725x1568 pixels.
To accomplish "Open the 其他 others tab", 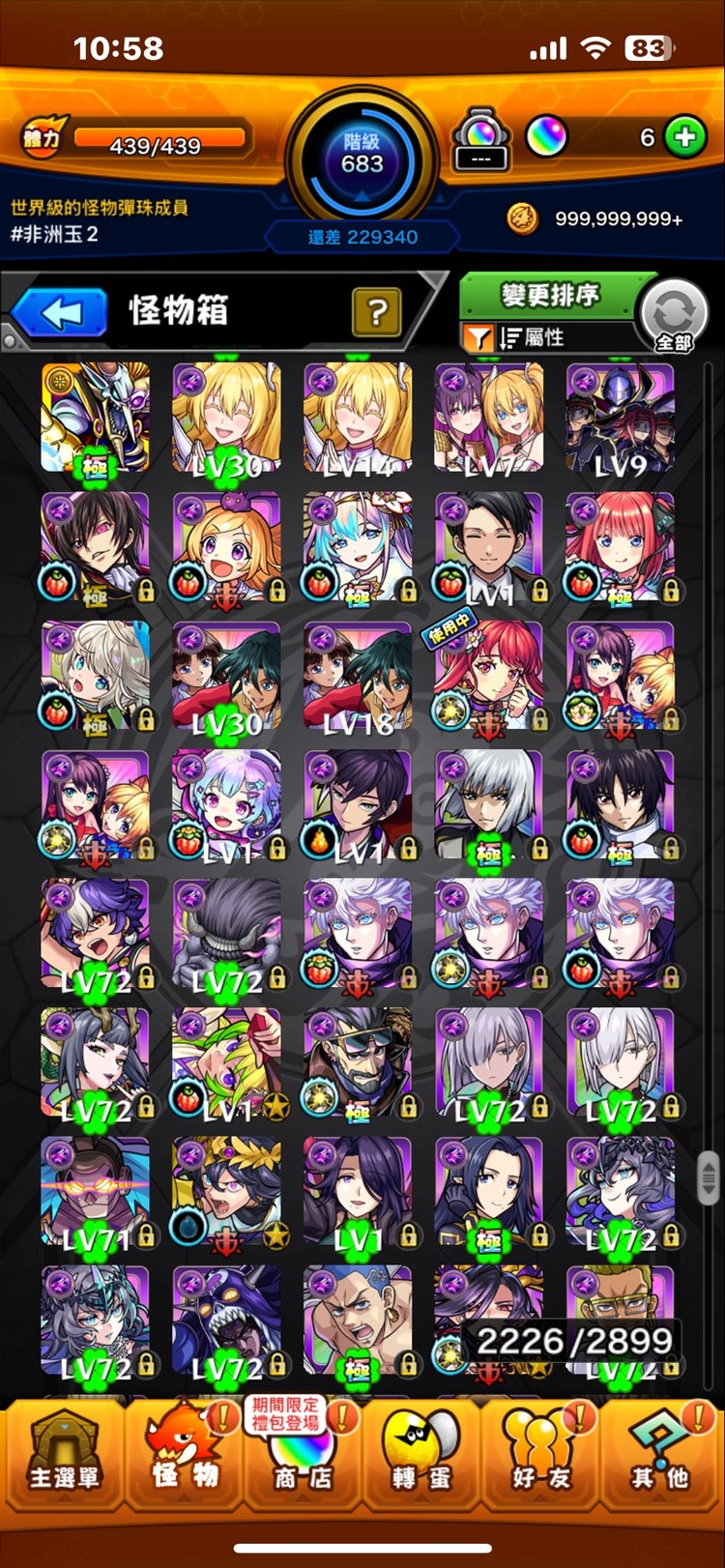I will coord(660,1455).
